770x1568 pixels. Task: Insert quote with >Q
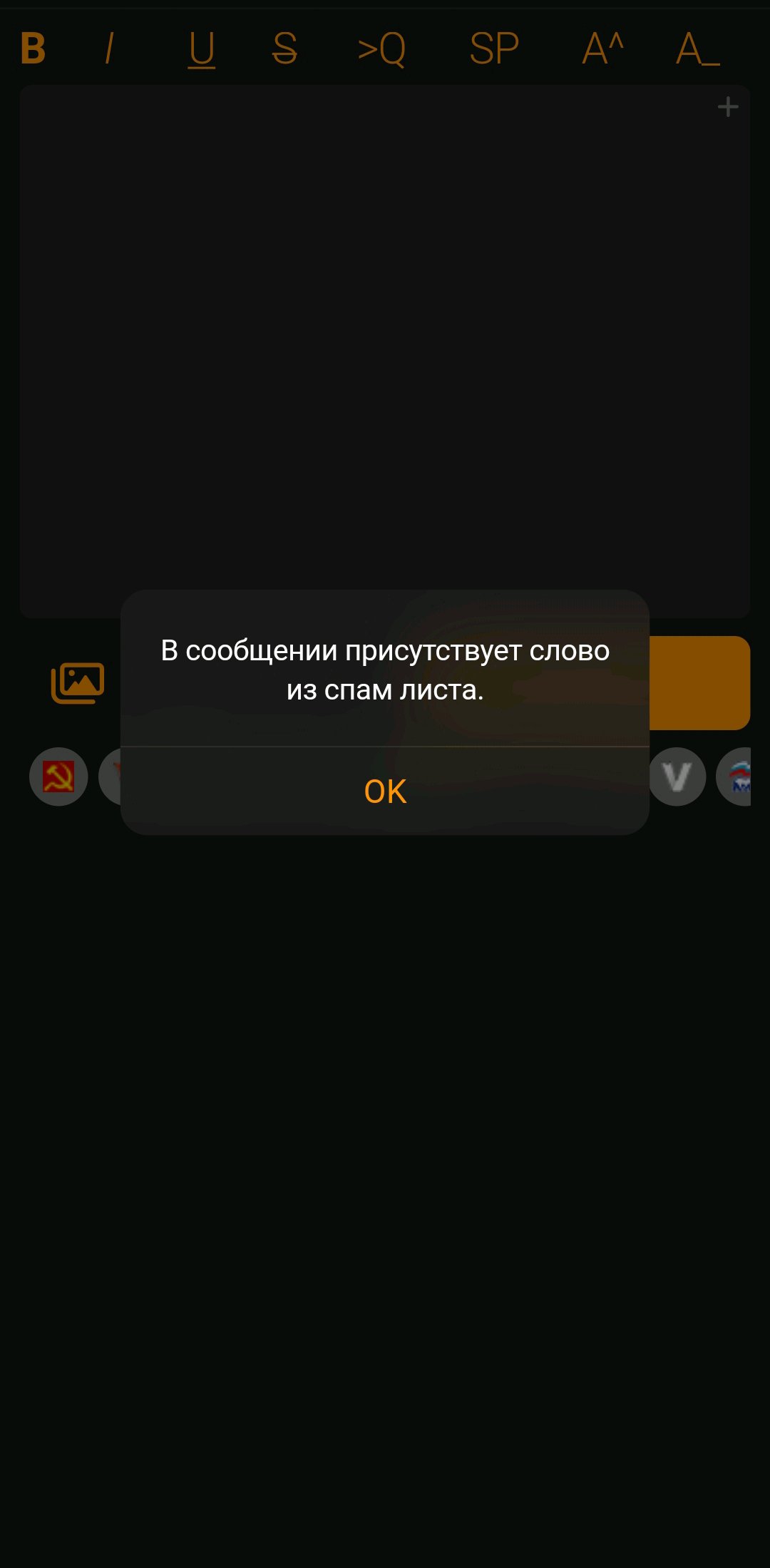(381, 49)
